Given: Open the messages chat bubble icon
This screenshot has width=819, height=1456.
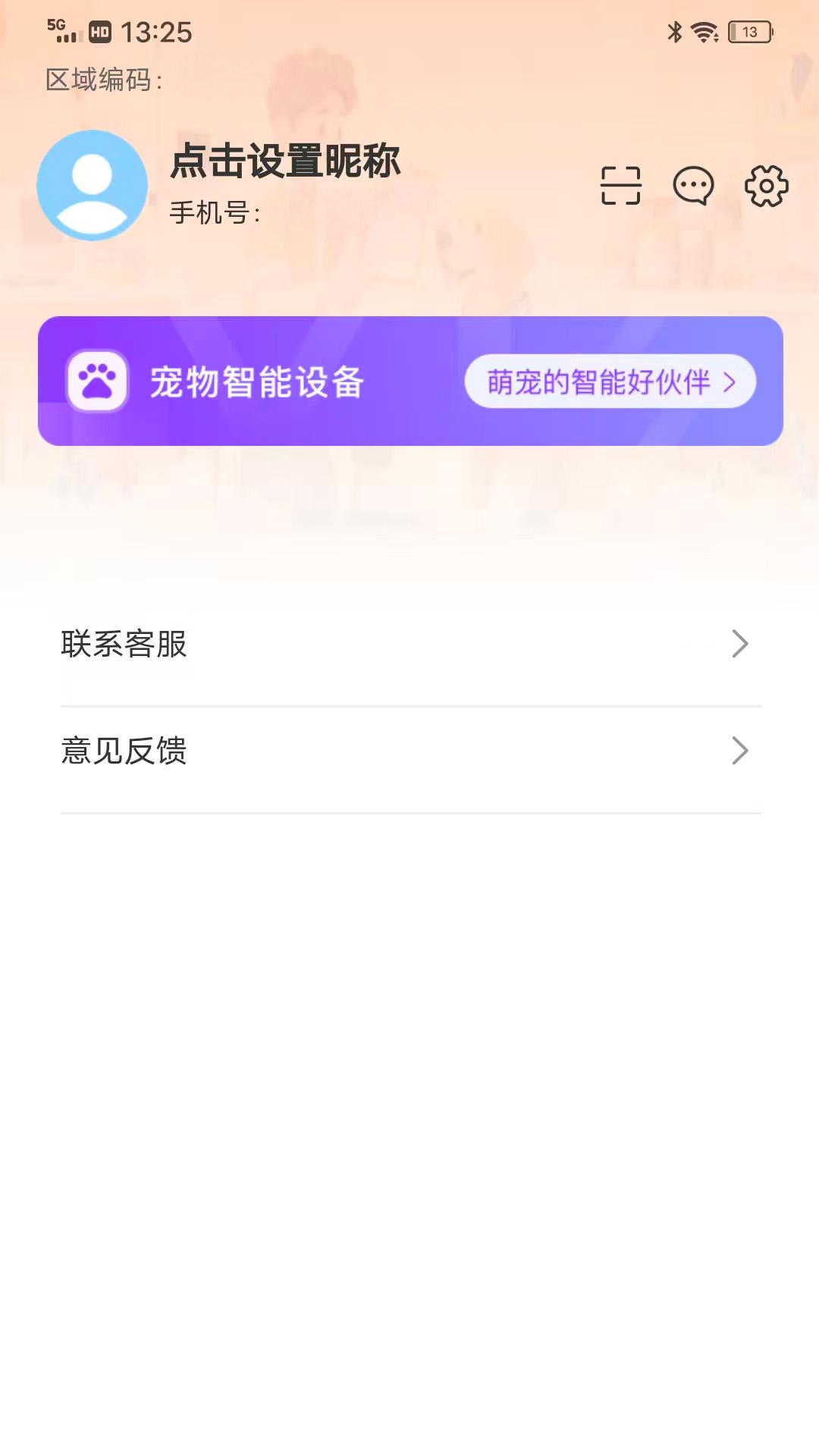Looking at the screenshot, I should [692, 185].
